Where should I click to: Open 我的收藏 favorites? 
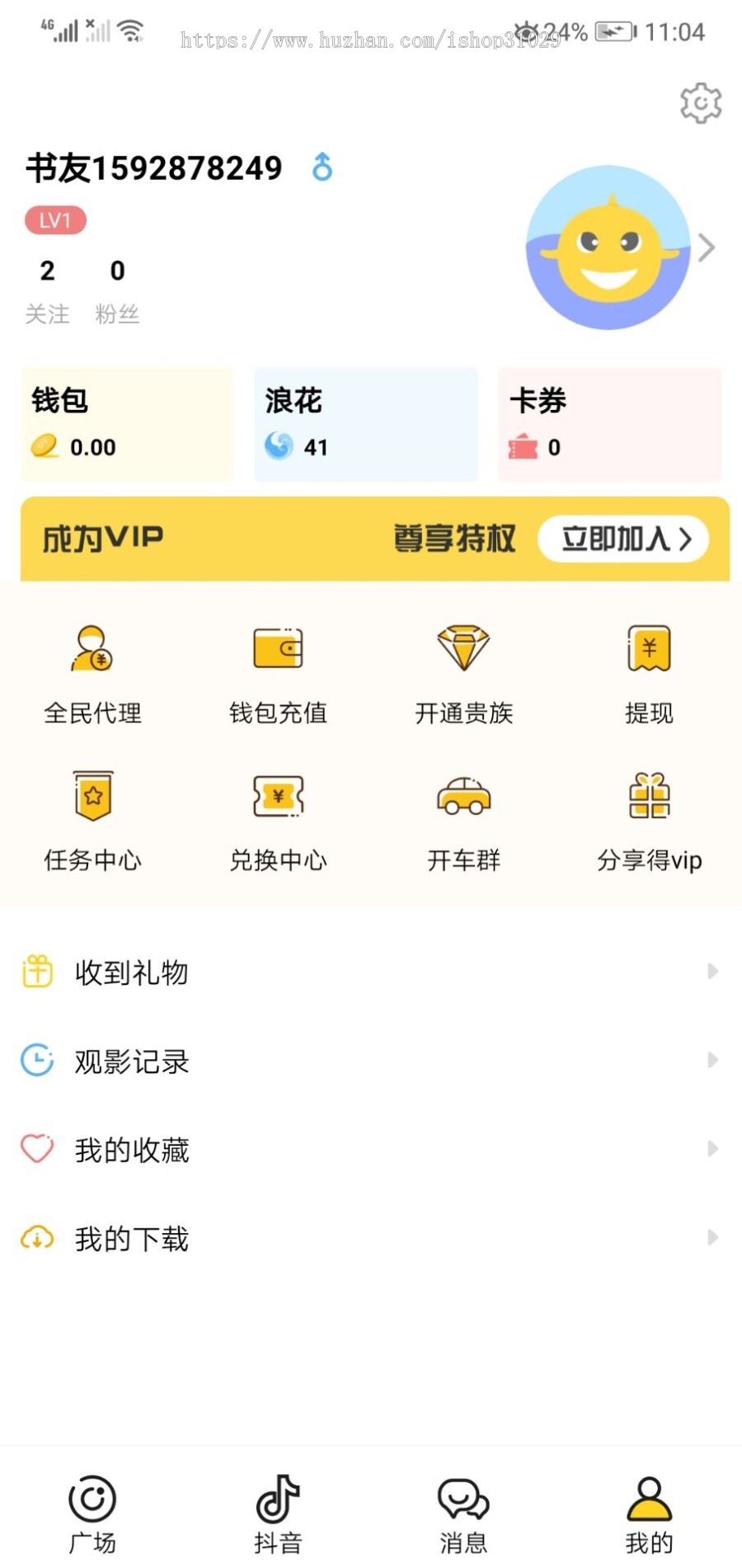[x=371, y=1149]
